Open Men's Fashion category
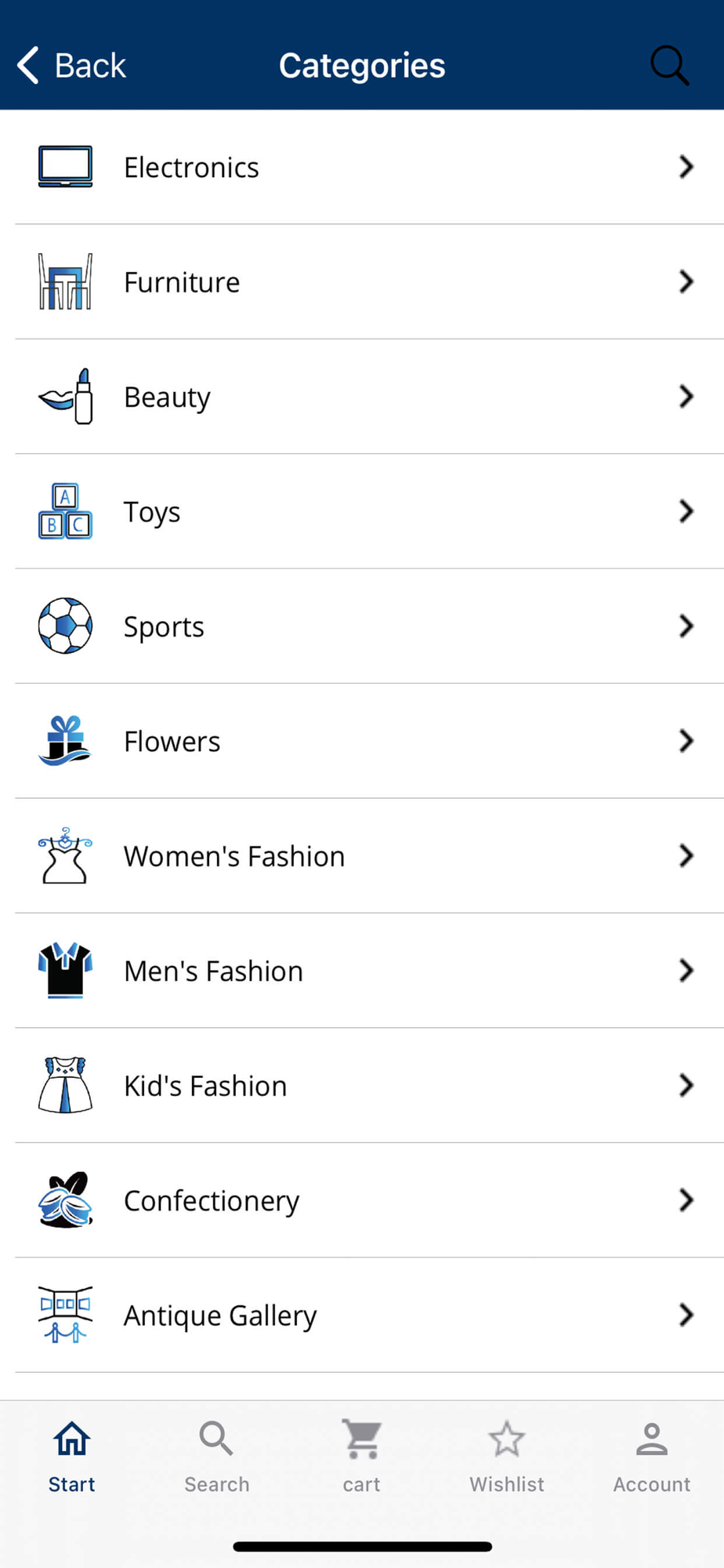Viewport: 724px width, 1568px height. [362, 971]
